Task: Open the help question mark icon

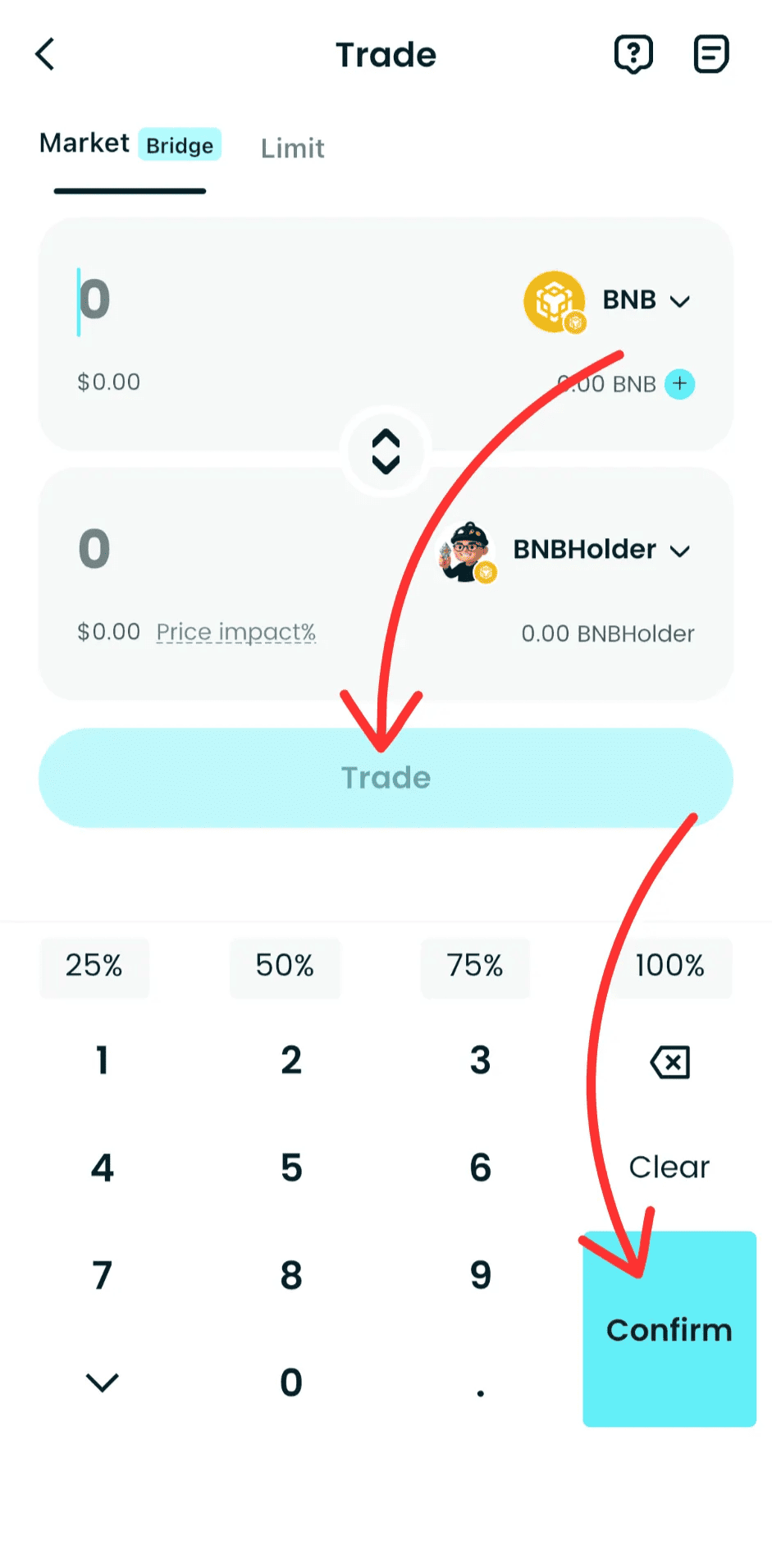Action: pyautogui.click(x=633, y=54)
